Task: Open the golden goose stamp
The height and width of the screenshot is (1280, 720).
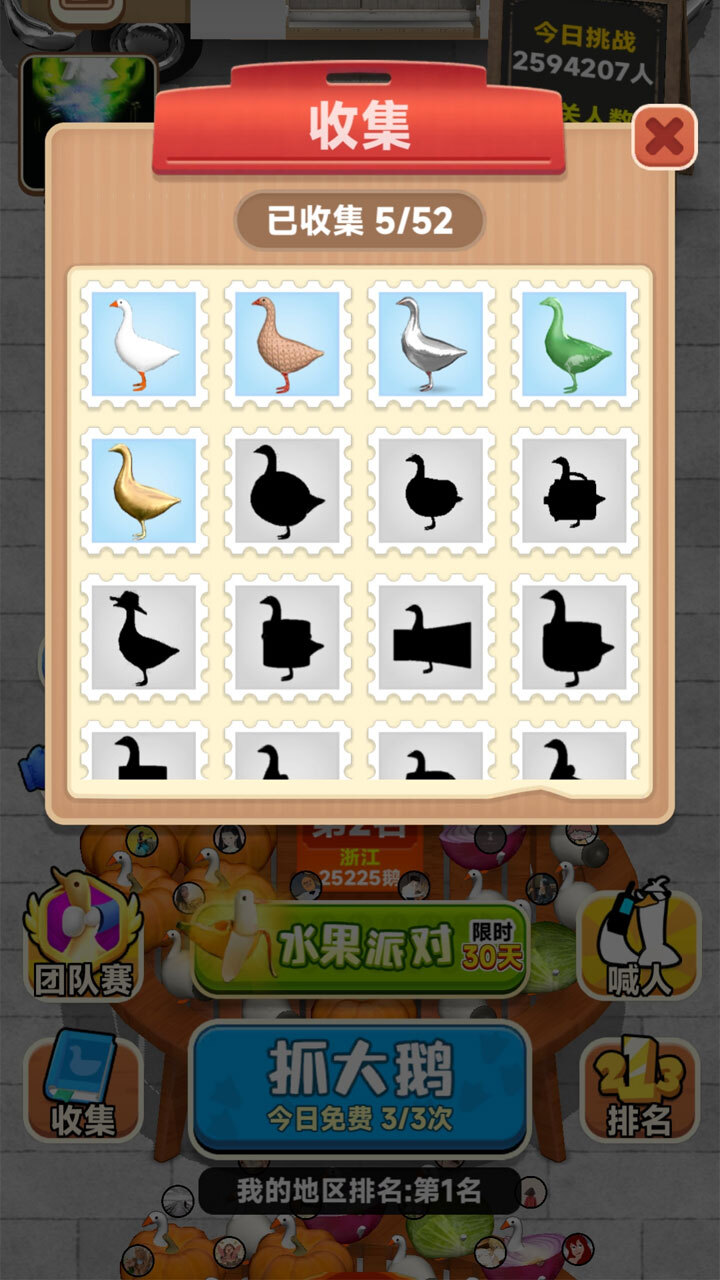Action: click(x=145, y=490)
